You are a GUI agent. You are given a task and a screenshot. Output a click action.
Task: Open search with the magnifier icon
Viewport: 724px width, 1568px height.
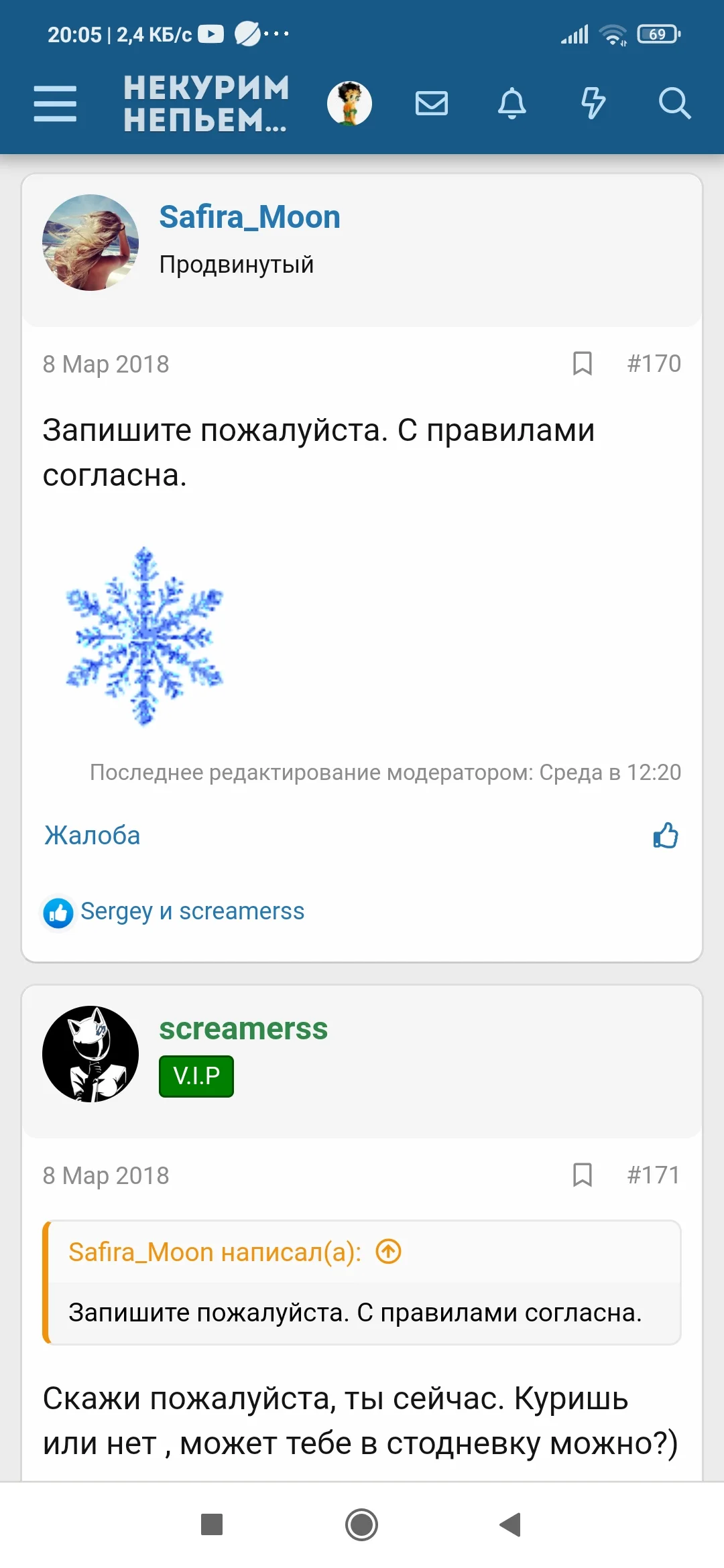coord(674,104)
